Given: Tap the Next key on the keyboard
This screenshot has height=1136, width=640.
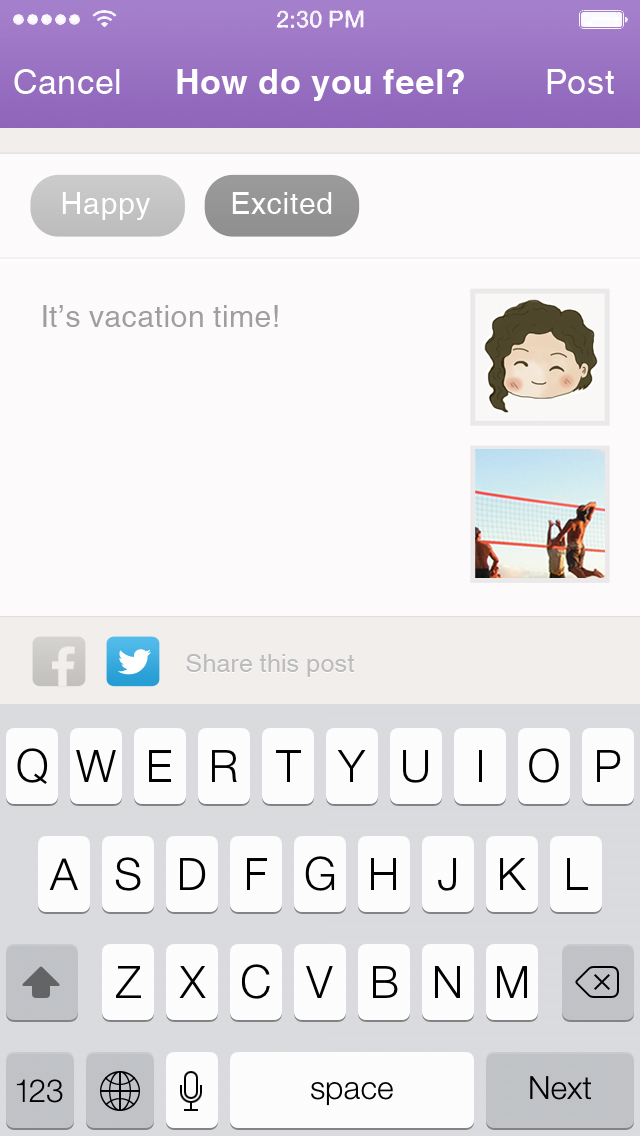Looking at the screenshot, I should click(x=560, y=1089).
